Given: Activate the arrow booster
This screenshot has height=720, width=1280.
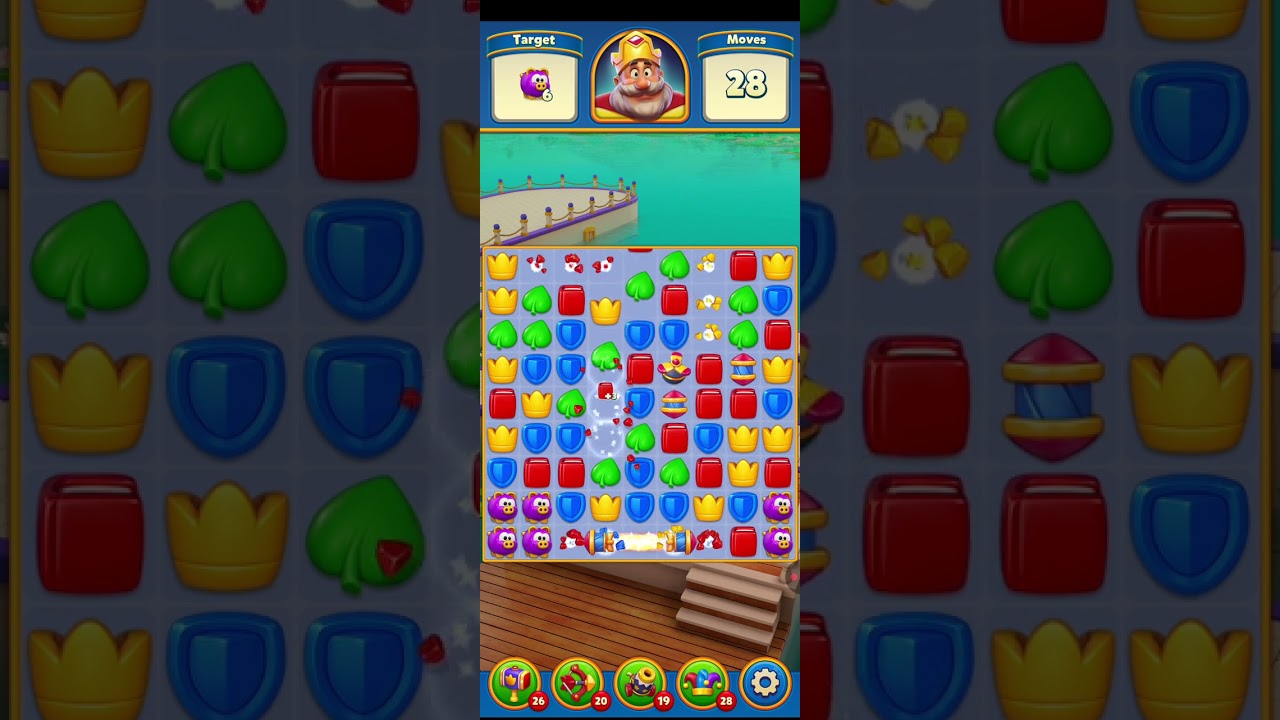Looking at the screenshot, I should coord(577,683).
